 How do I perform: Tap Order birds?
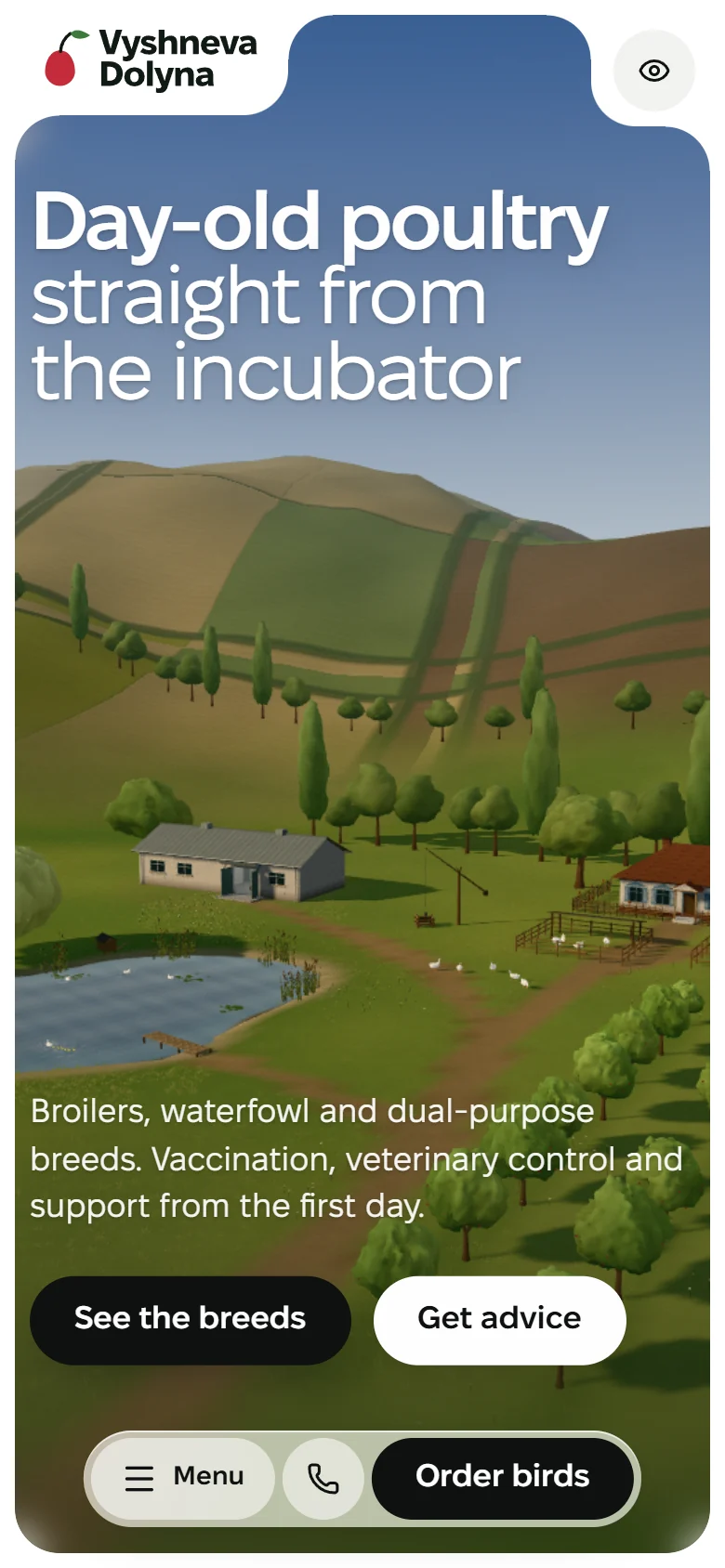[503, 1478]
